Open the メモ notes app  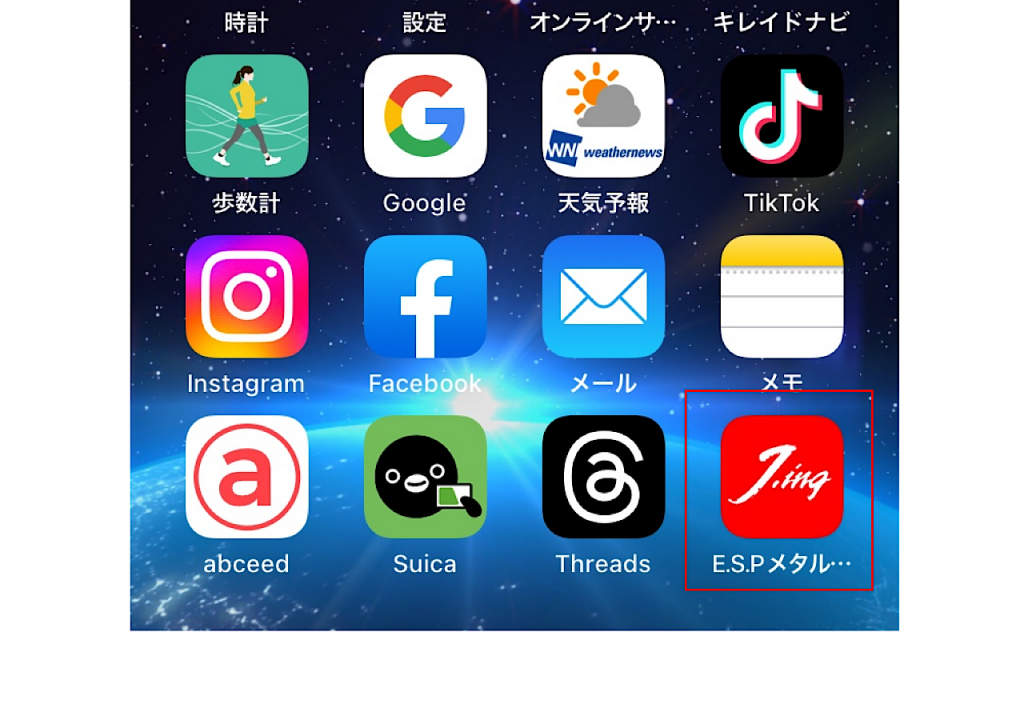[782, 297]
